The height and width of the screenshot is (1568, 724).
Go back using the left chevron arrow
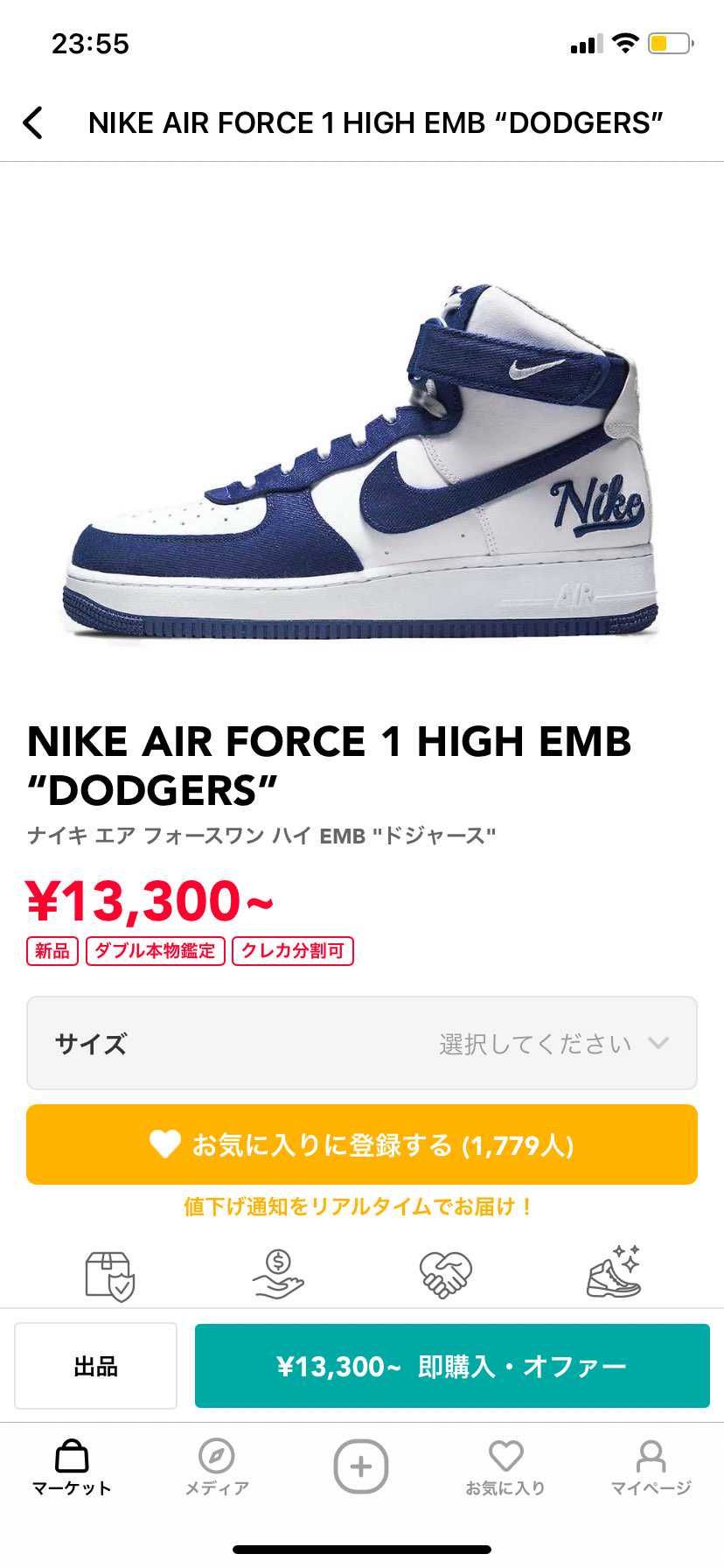click(32, 122)
